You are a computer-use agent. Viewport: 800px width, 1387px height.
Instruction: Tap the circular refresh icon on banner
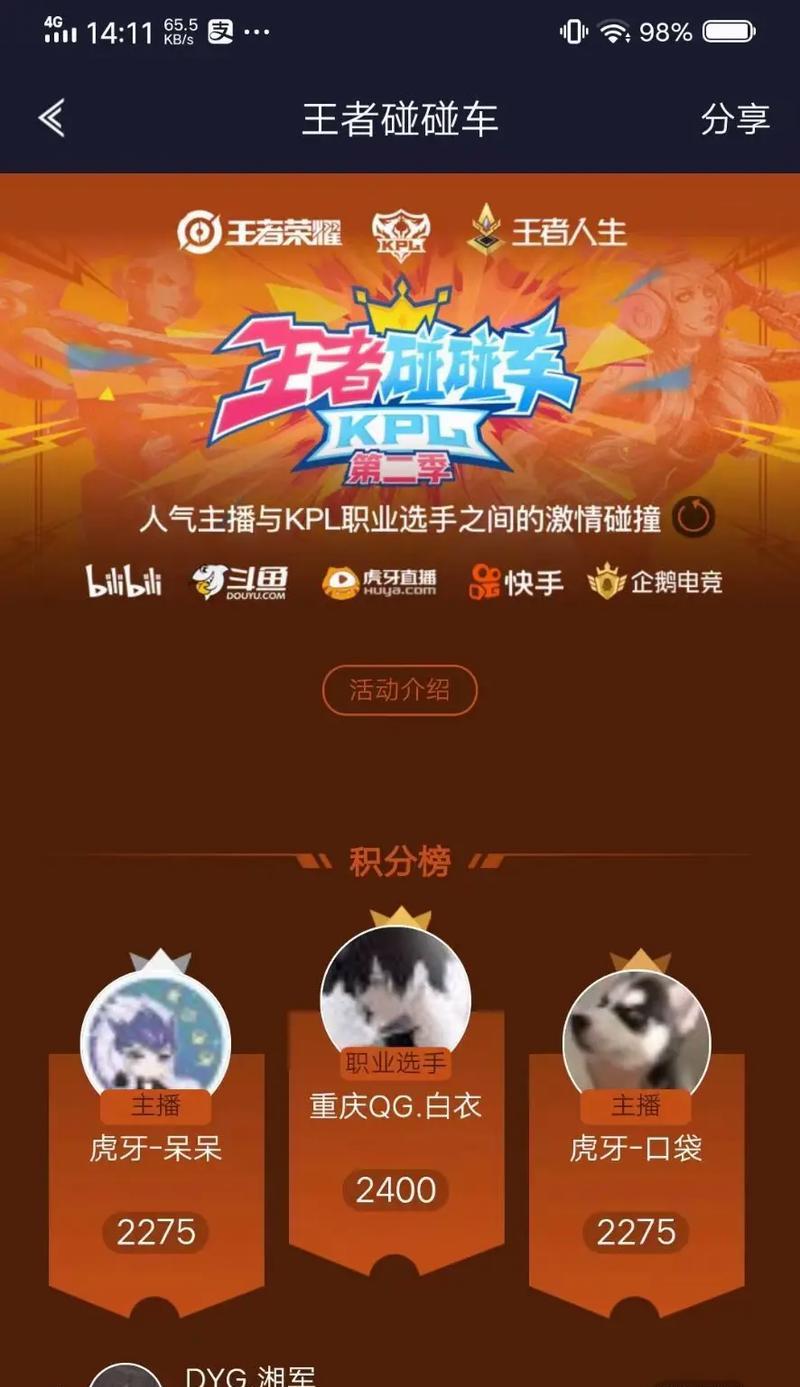point(694,518)
